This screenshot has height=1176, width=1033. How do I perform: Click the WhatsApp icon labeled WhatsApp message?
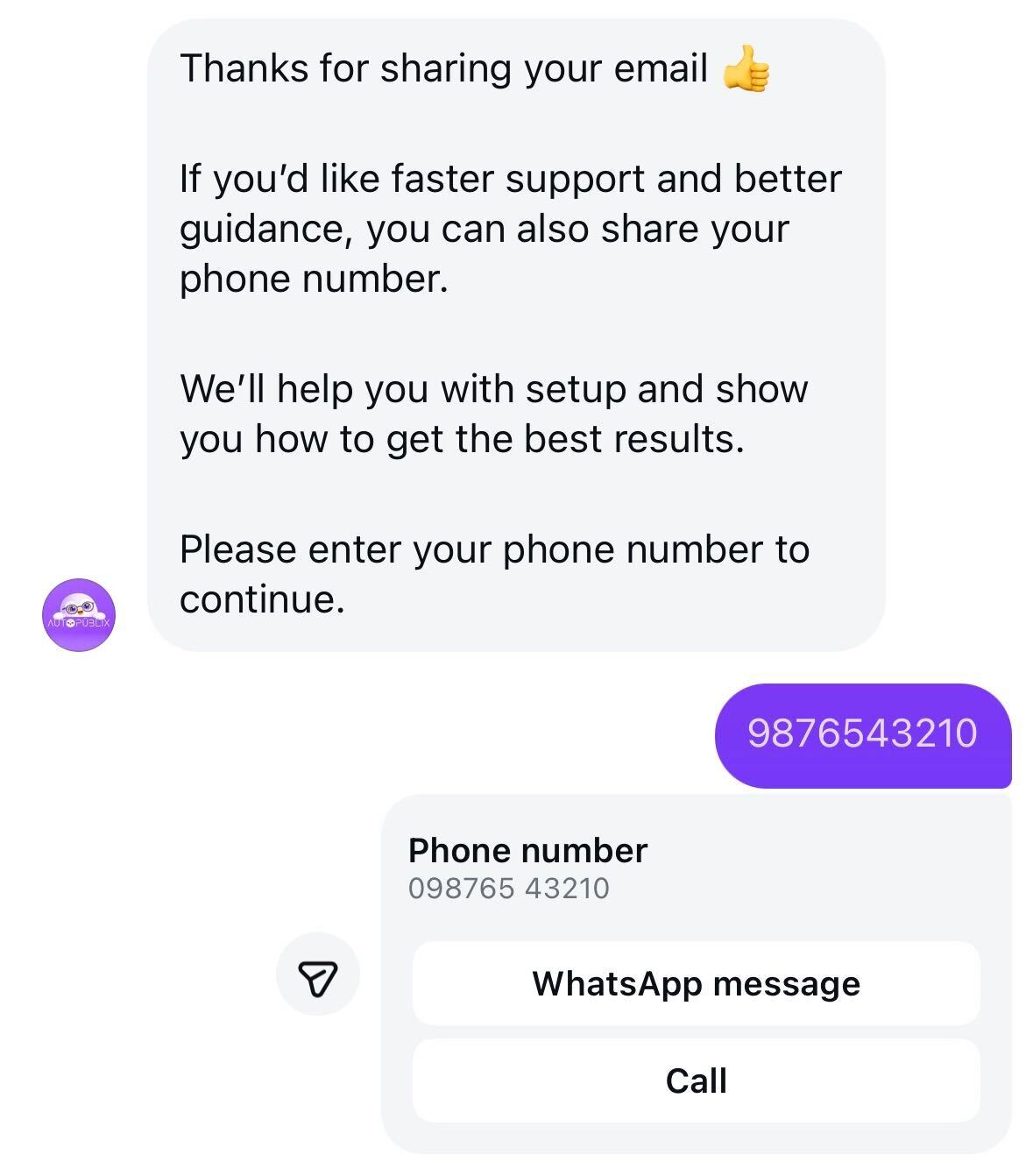697,982
